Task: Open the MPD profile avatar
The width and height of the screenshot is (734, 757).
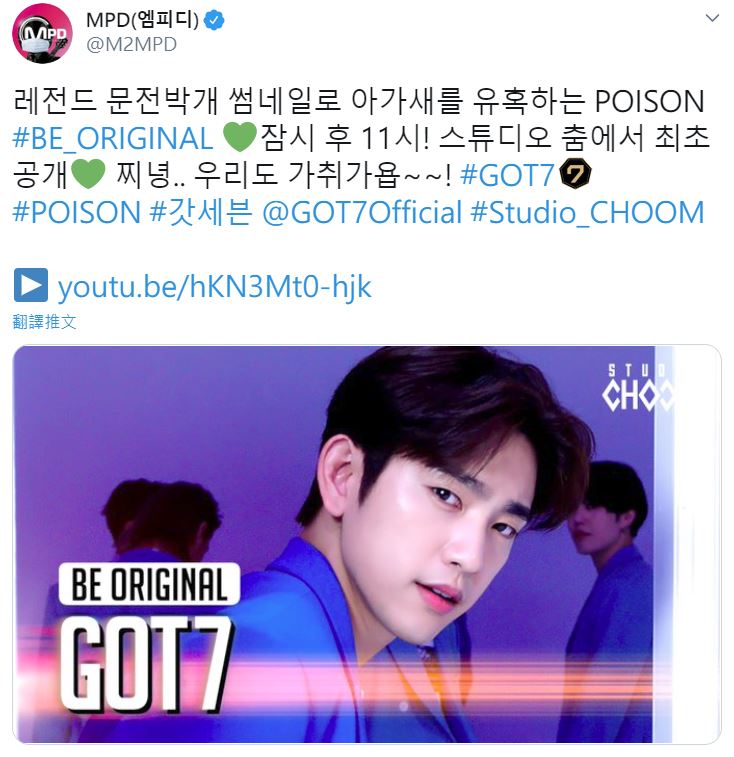Action: pos(42,33)
